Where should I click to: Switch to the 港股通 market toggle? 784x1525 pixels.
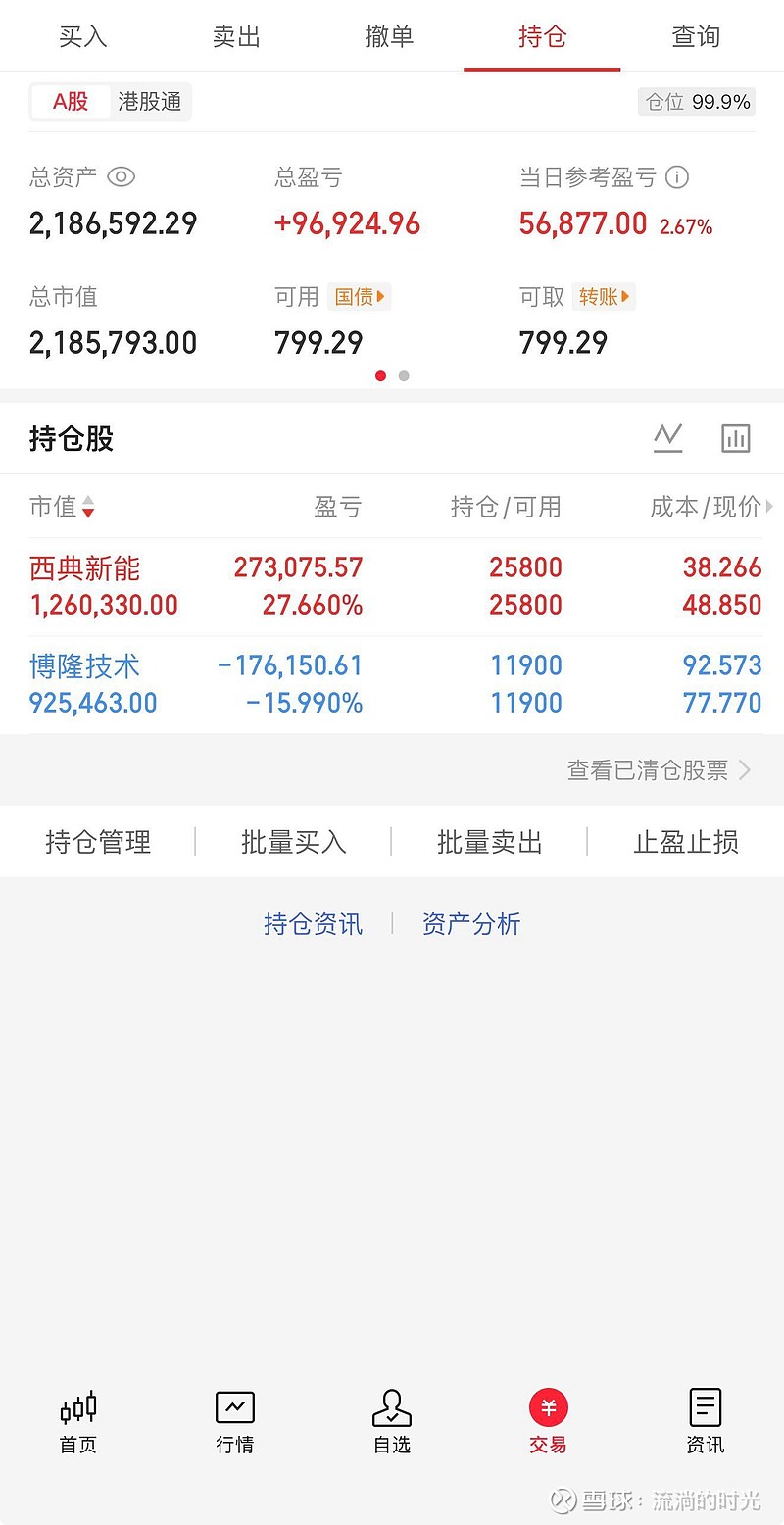(149, 101)
